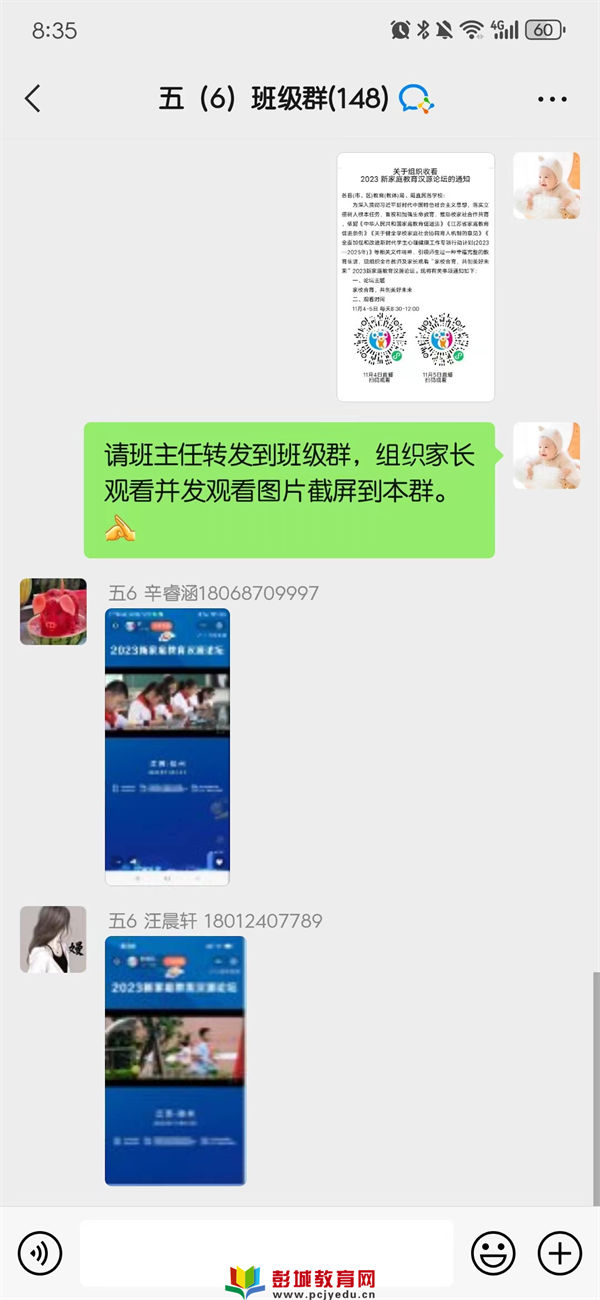View 汪晨轩's profile avatar
The image size is (600, 1300).
[53, 939]
